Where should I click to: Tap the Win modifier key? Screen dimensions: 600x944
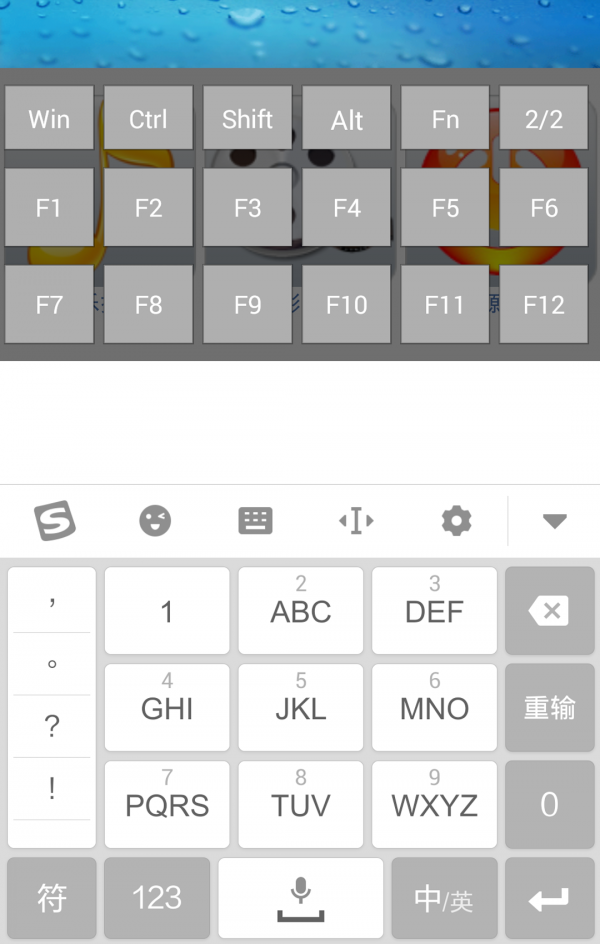49,119
